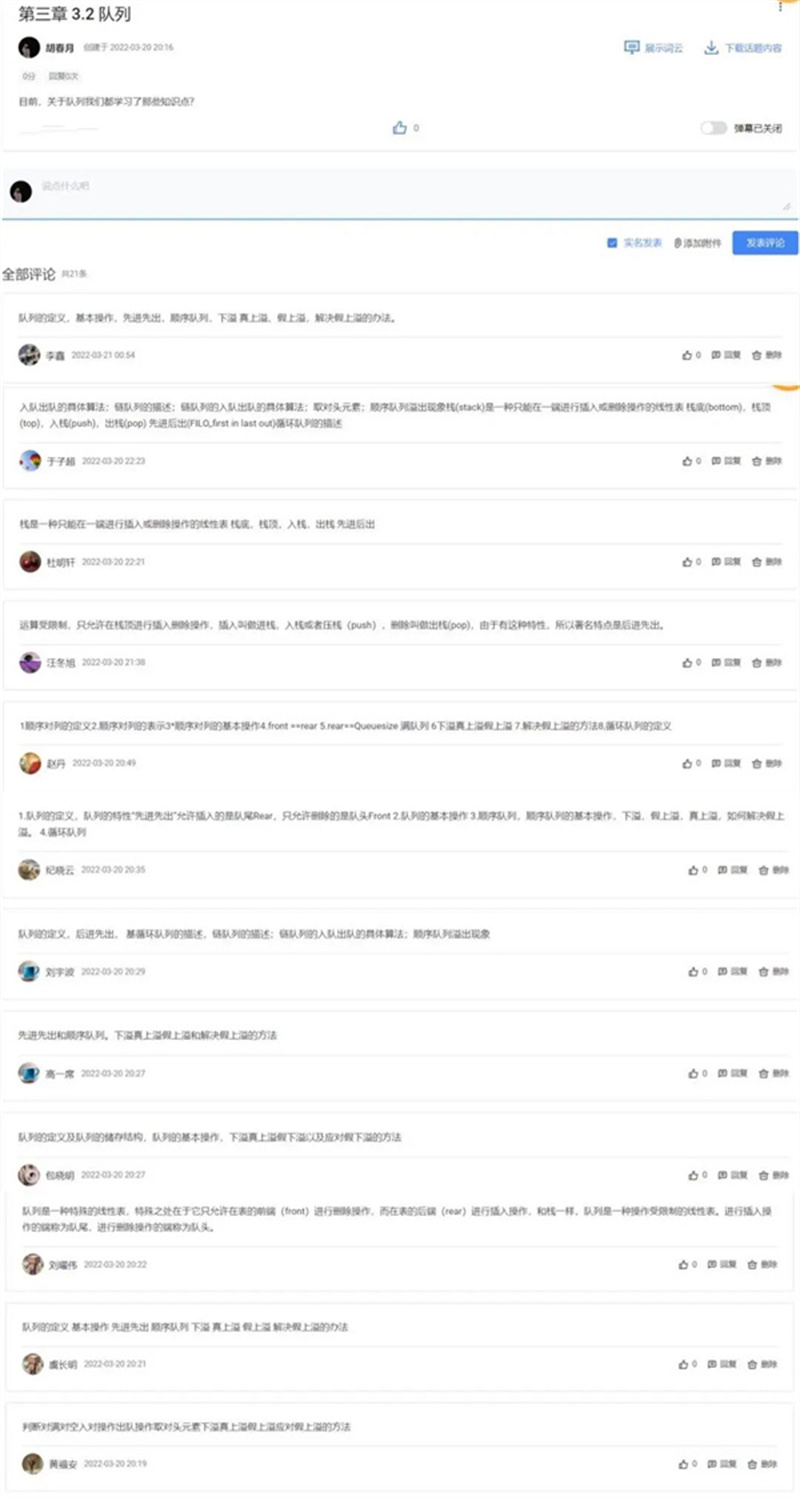This screenshot has height=1497, width=800.
Task: Like the topic posted by 胡春月
Action: tap(400, 128)
